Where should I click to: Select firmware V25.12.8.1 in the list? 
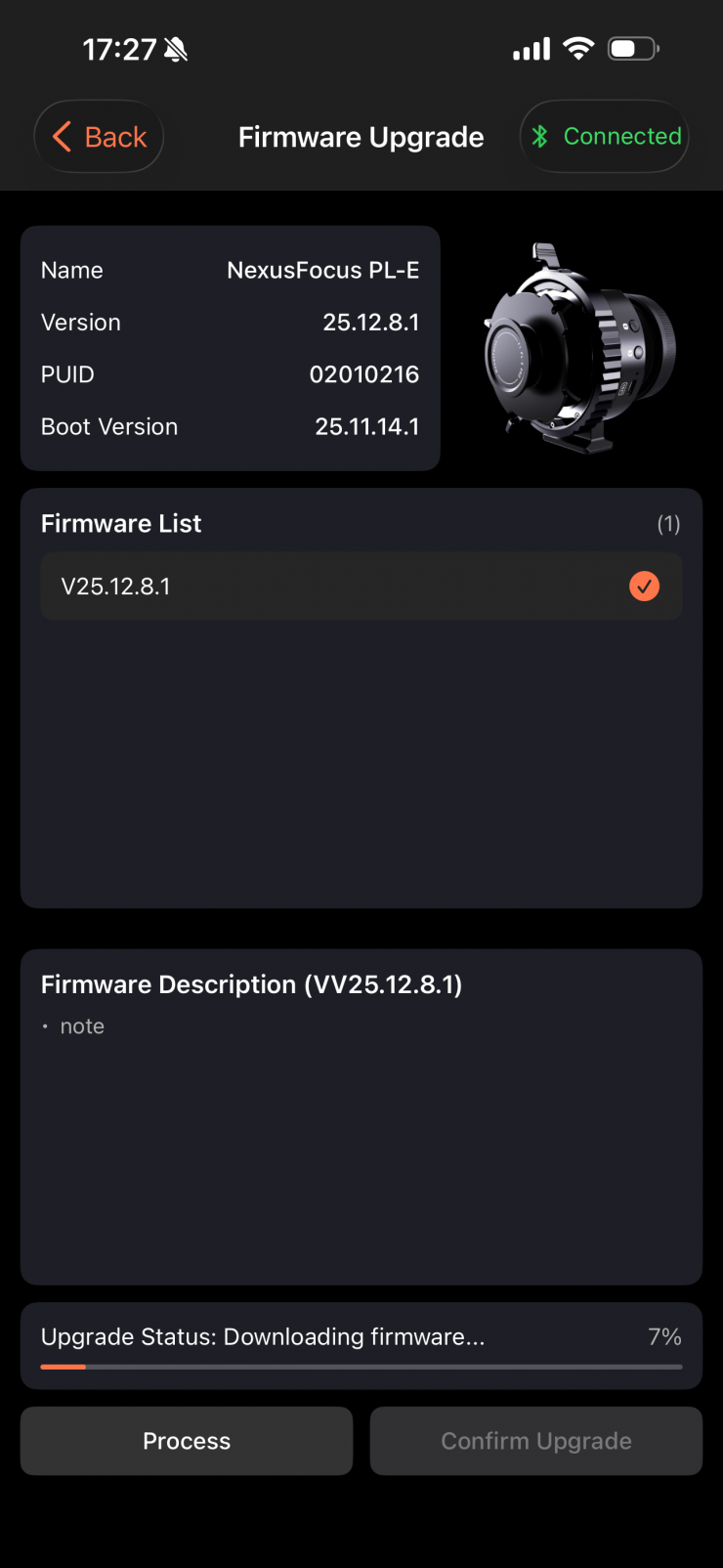point(361,587)
